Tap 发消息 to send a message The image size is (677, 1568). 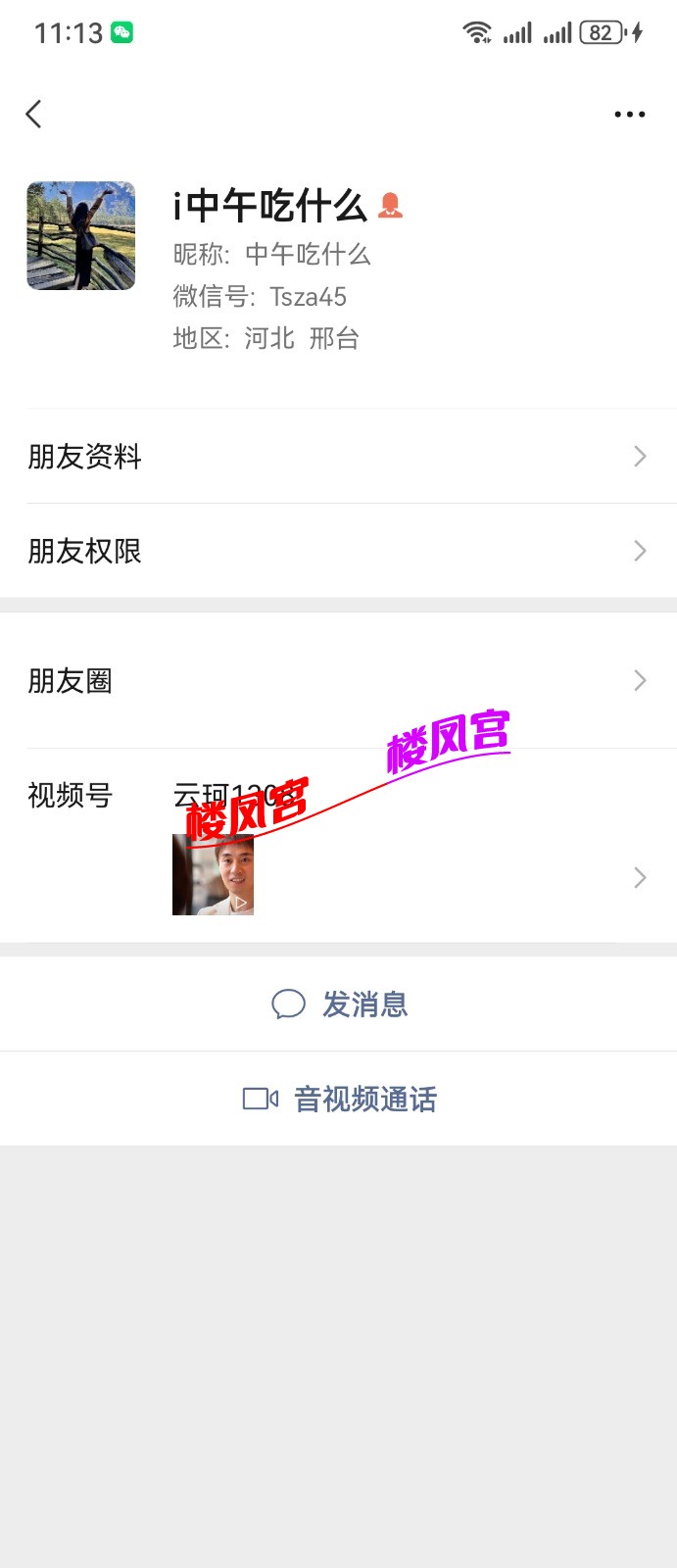point(339,1004)
